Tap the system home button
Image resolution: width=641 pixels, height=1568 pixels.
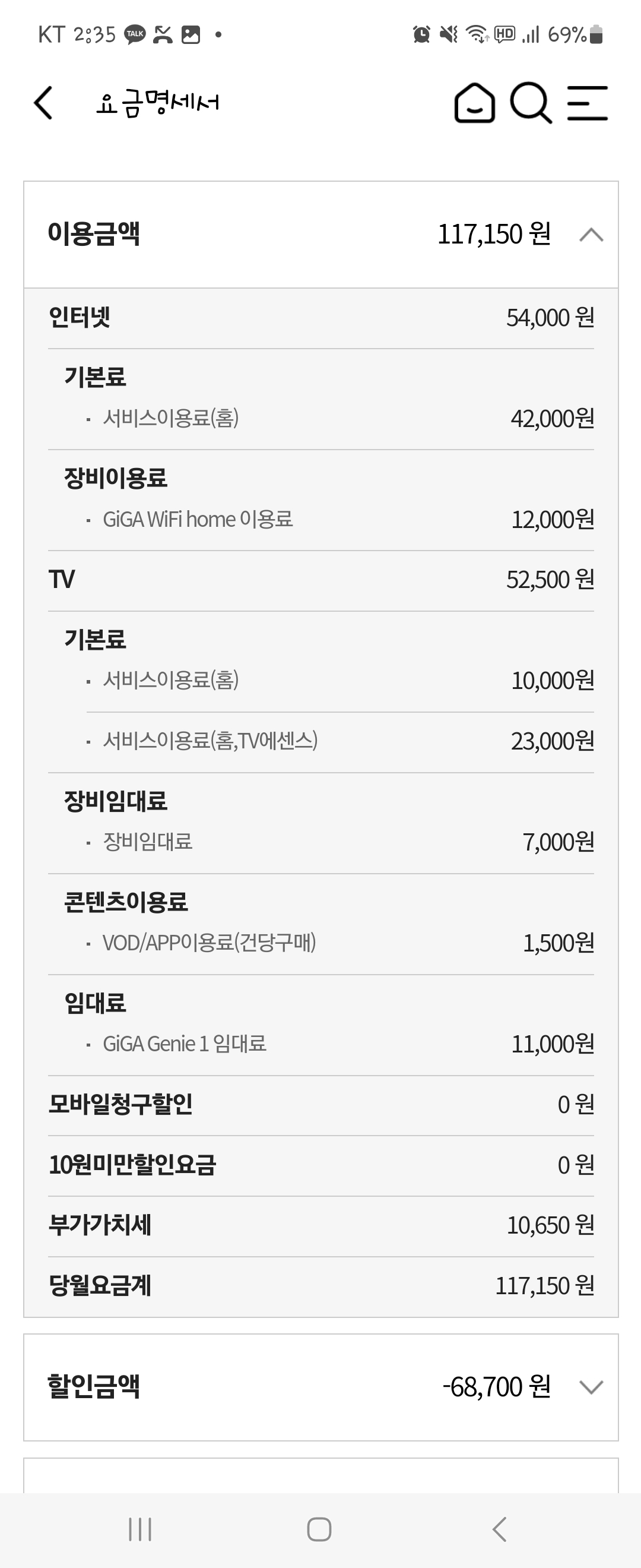coord(319,1529)
